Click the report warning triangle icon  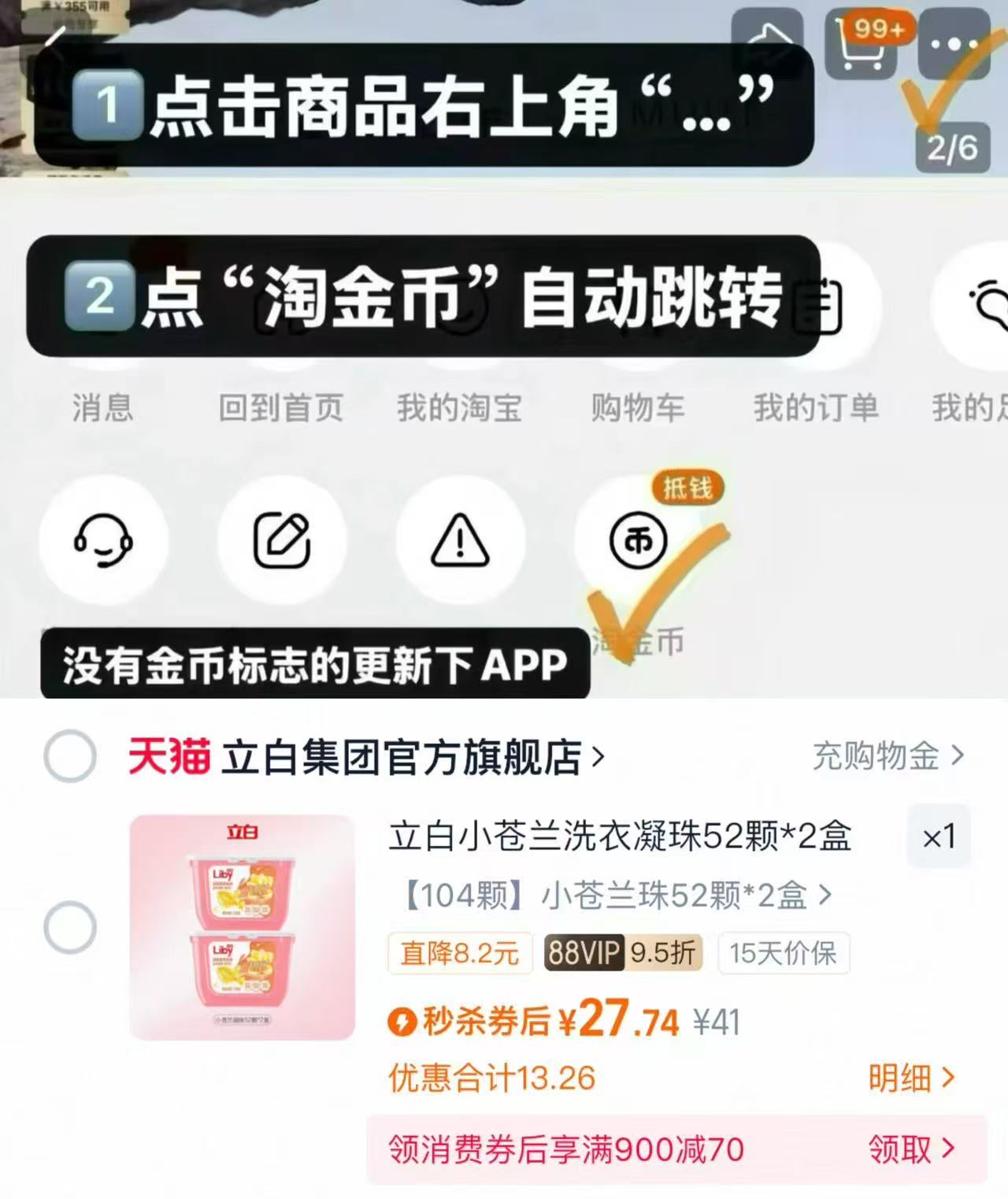[461, 540]
